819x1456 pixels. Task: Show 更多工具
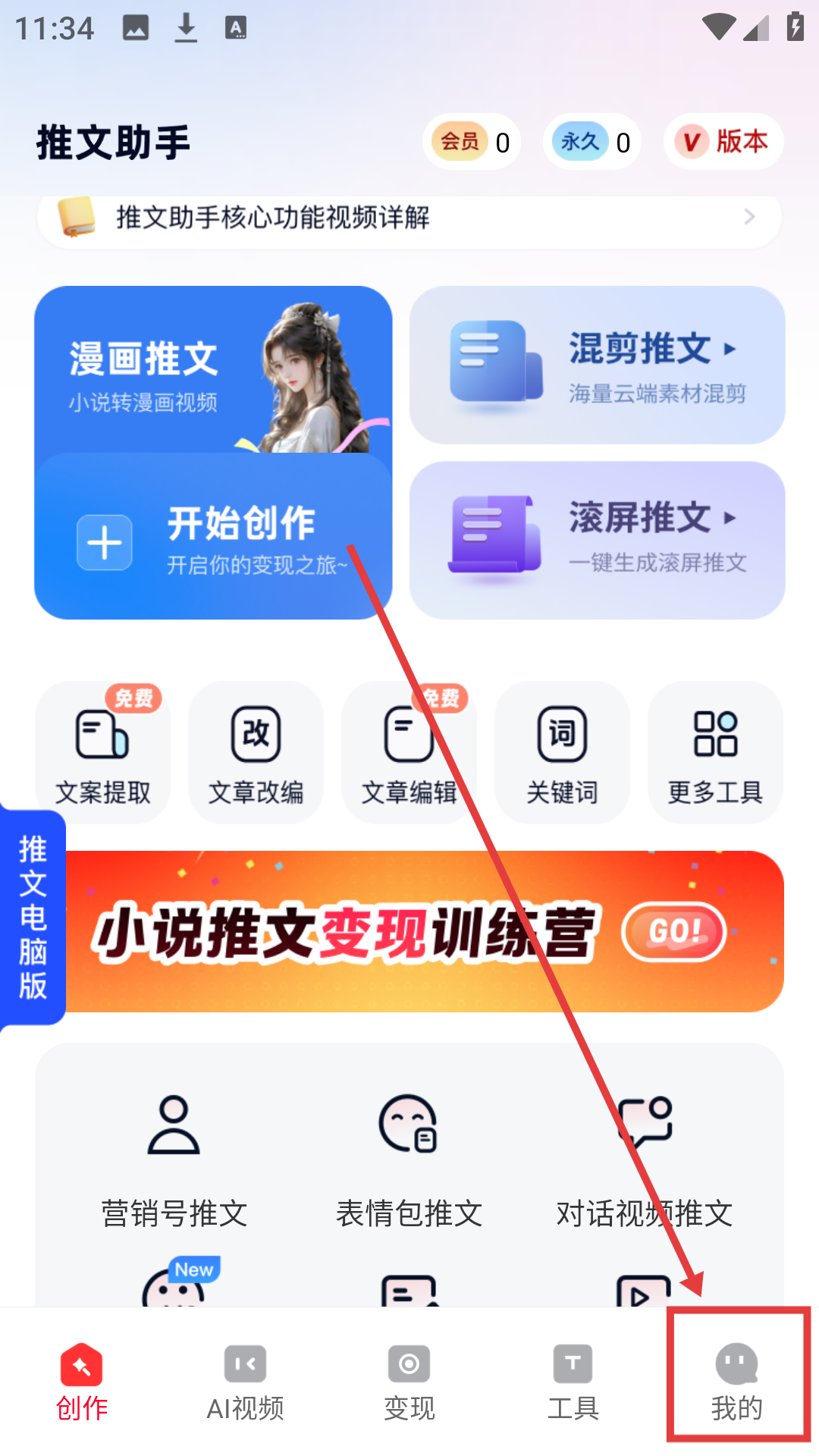[715, 752]
